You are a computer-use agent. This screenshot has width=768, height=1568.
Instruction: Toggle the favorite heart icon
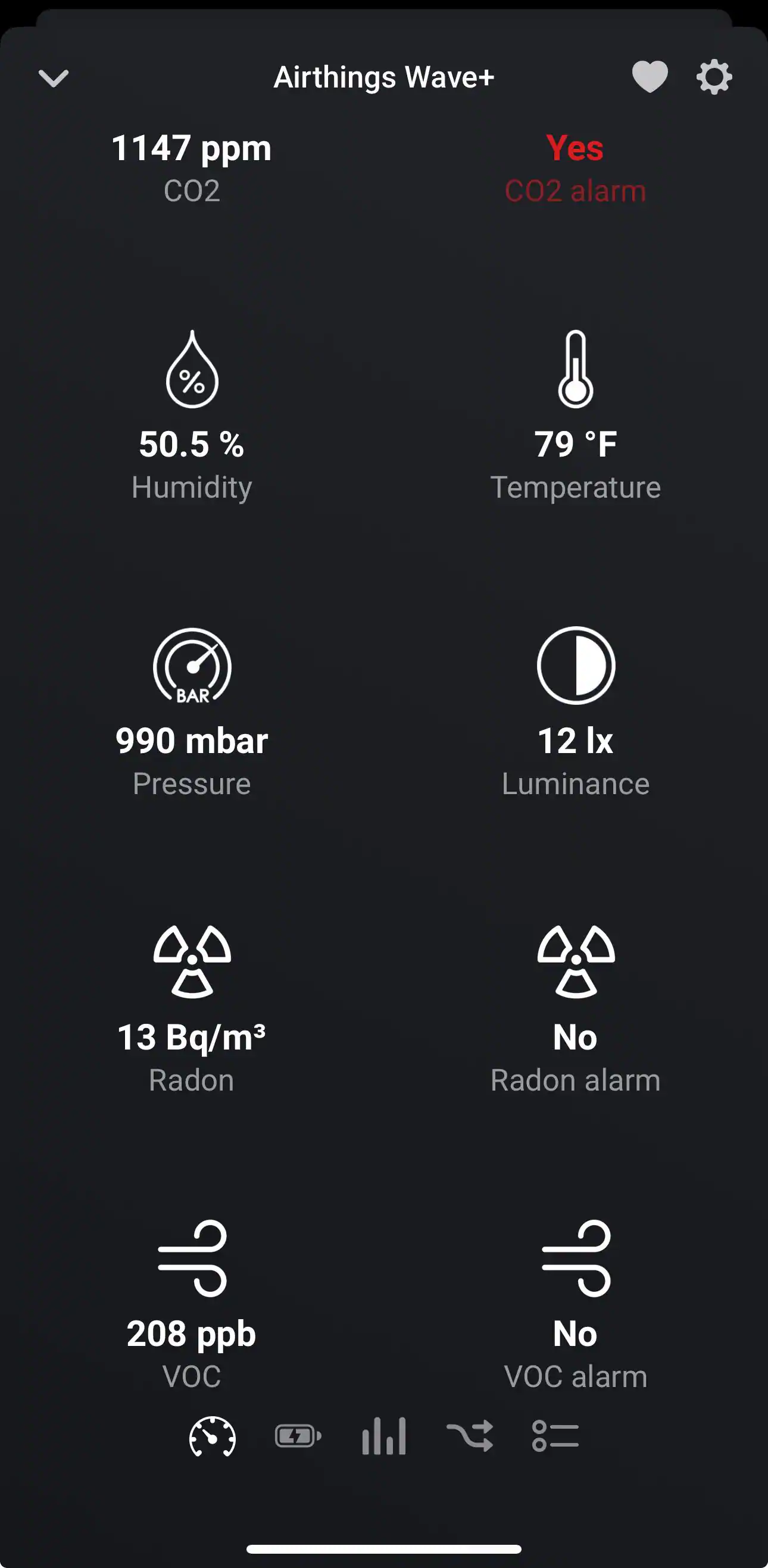(650, 77)
